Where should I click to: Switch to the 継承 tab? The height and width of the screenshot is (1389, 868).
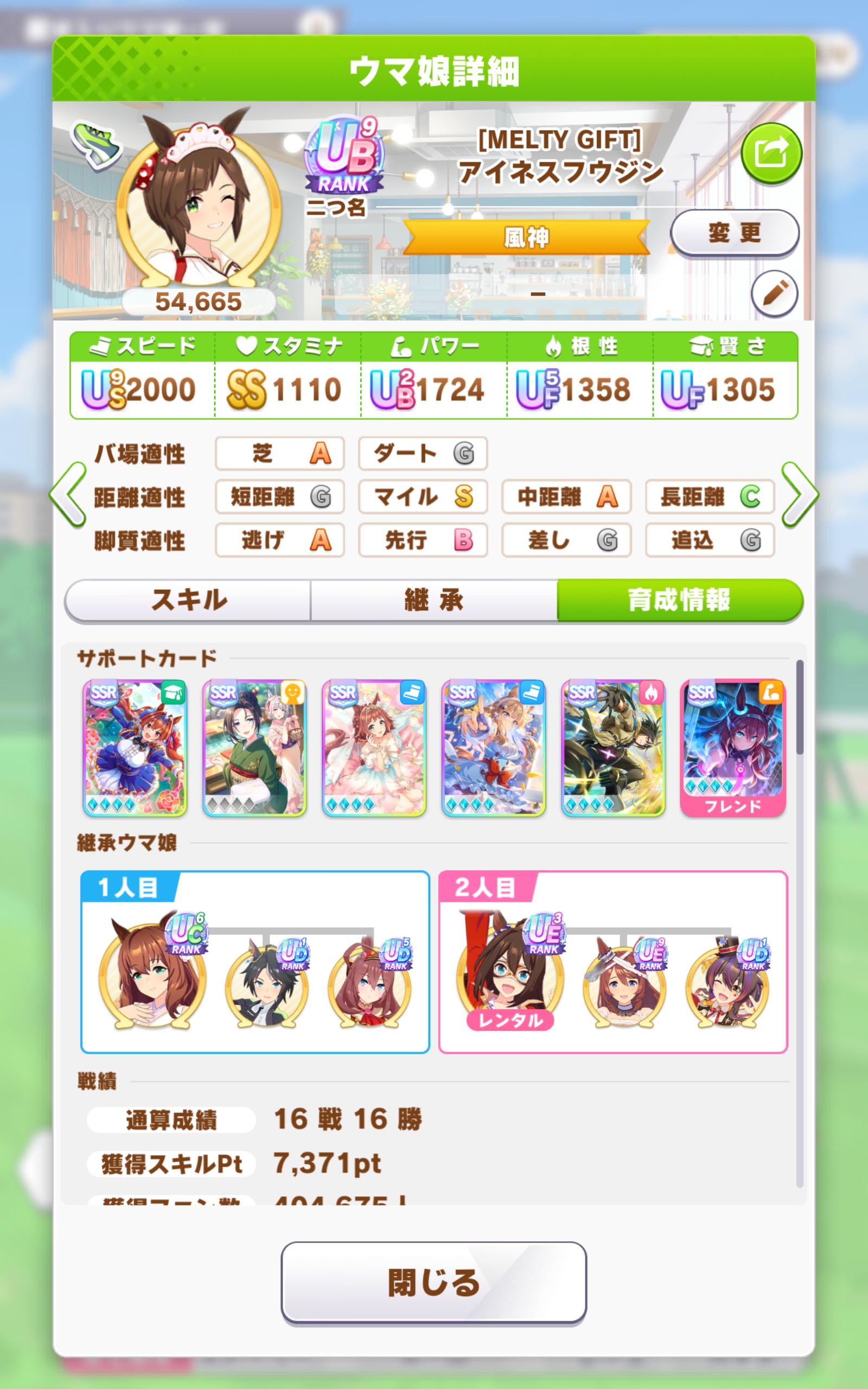pyautogui.click(x=433, y=600)
